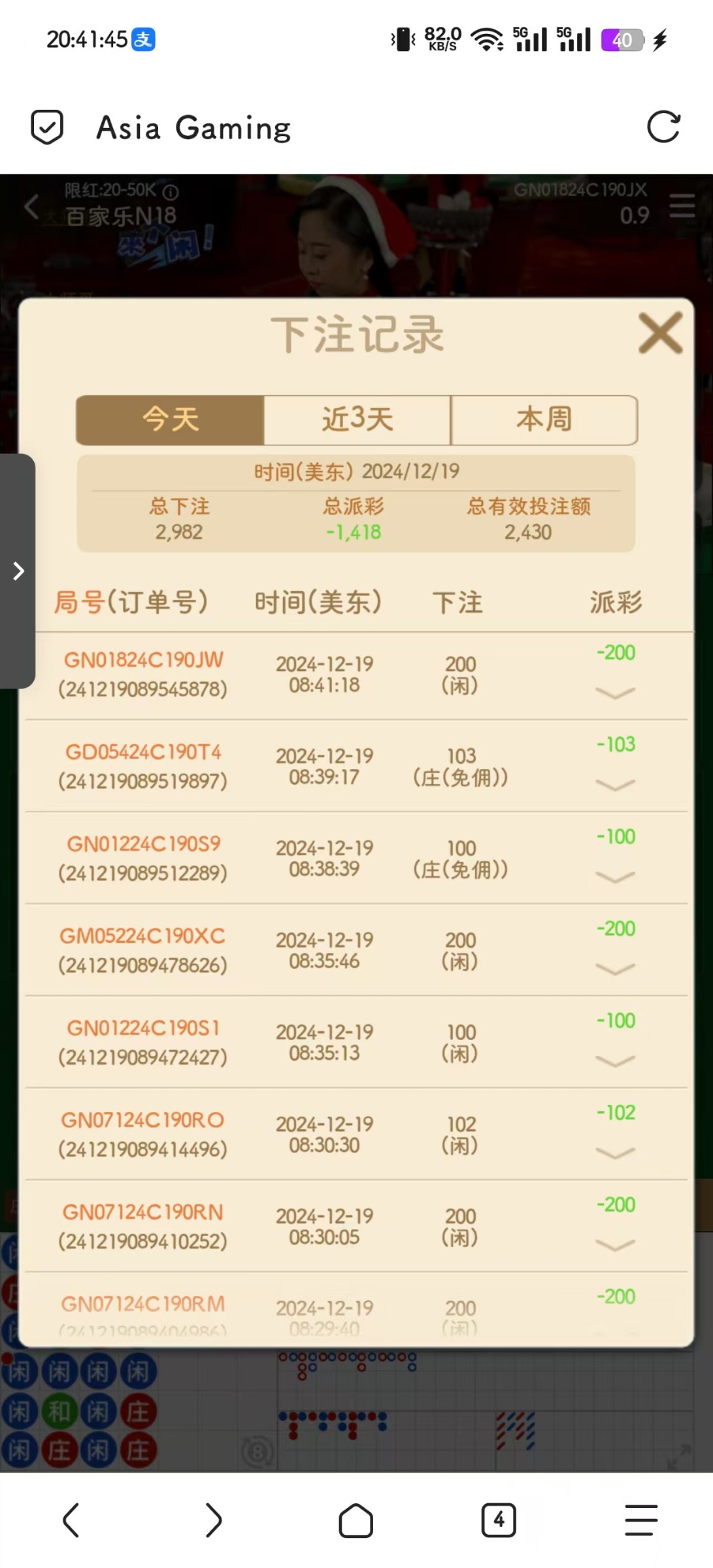The image size is (713, 1568).
Task: Expand details for bet GM05224C190XC
Action: pos(615,969)
